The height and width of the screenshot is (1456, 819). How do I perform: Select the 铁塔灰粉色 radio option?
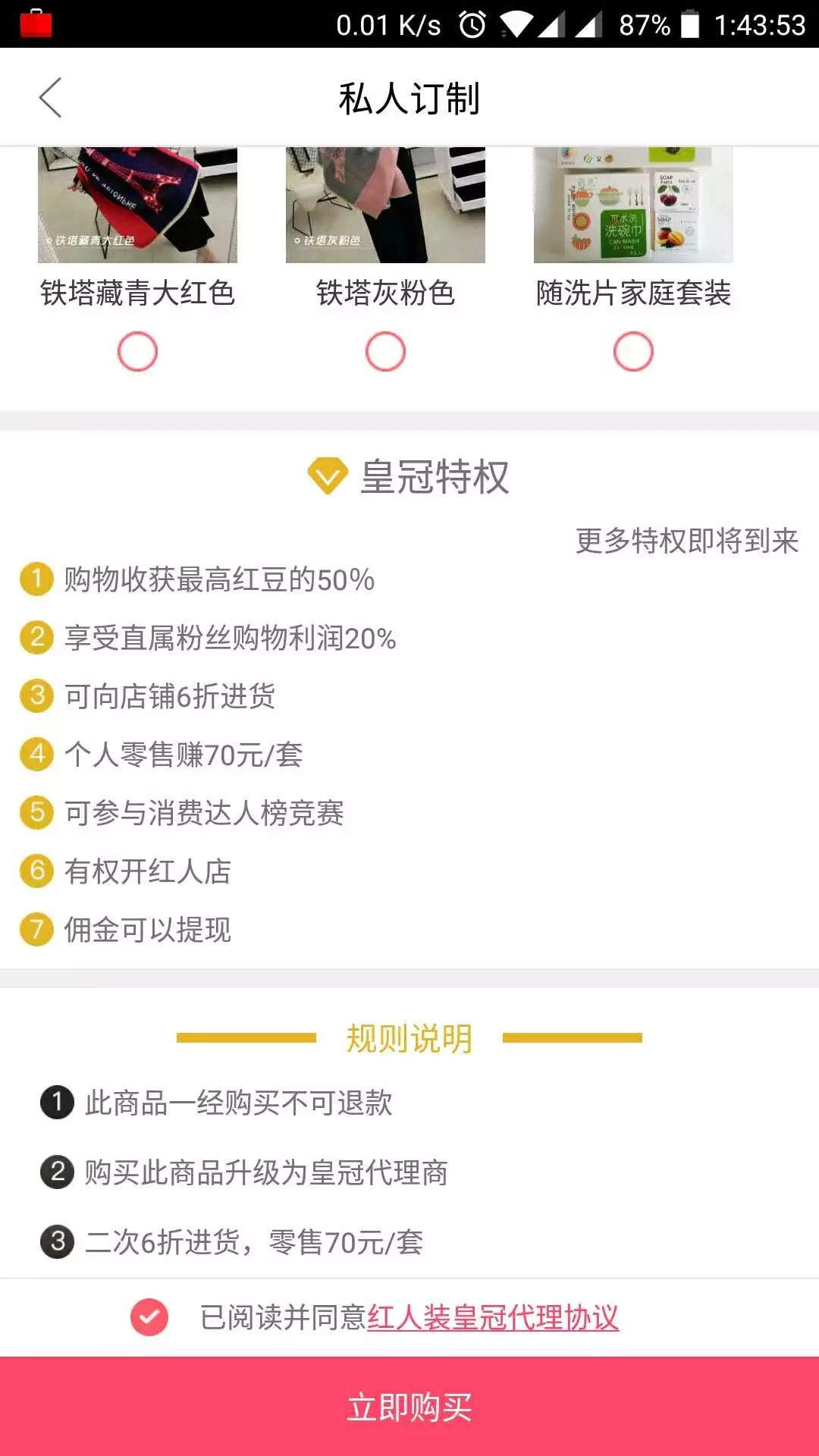point(385,351)
